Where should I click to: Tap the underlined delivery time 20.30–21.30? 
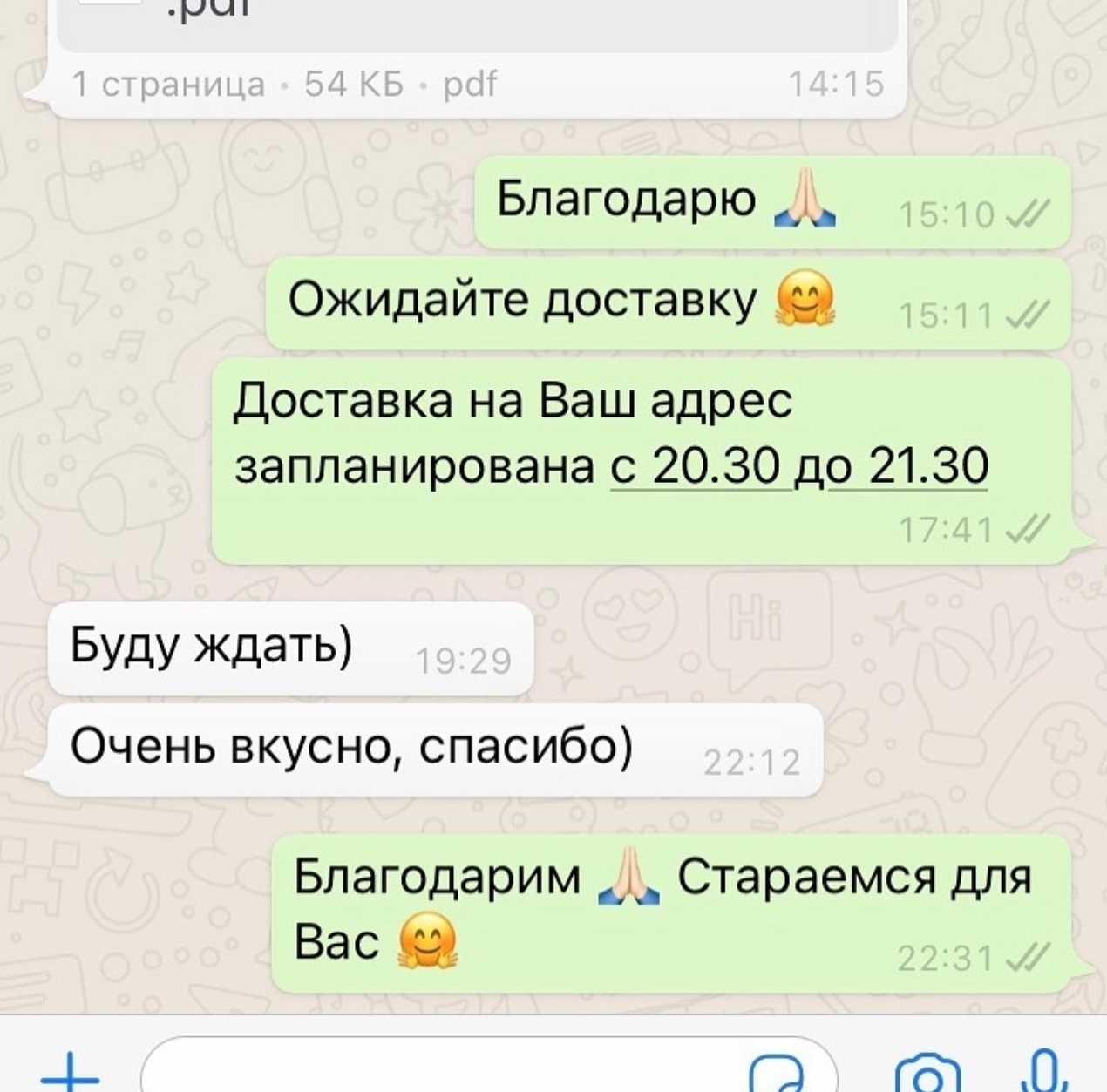[798, 466]
